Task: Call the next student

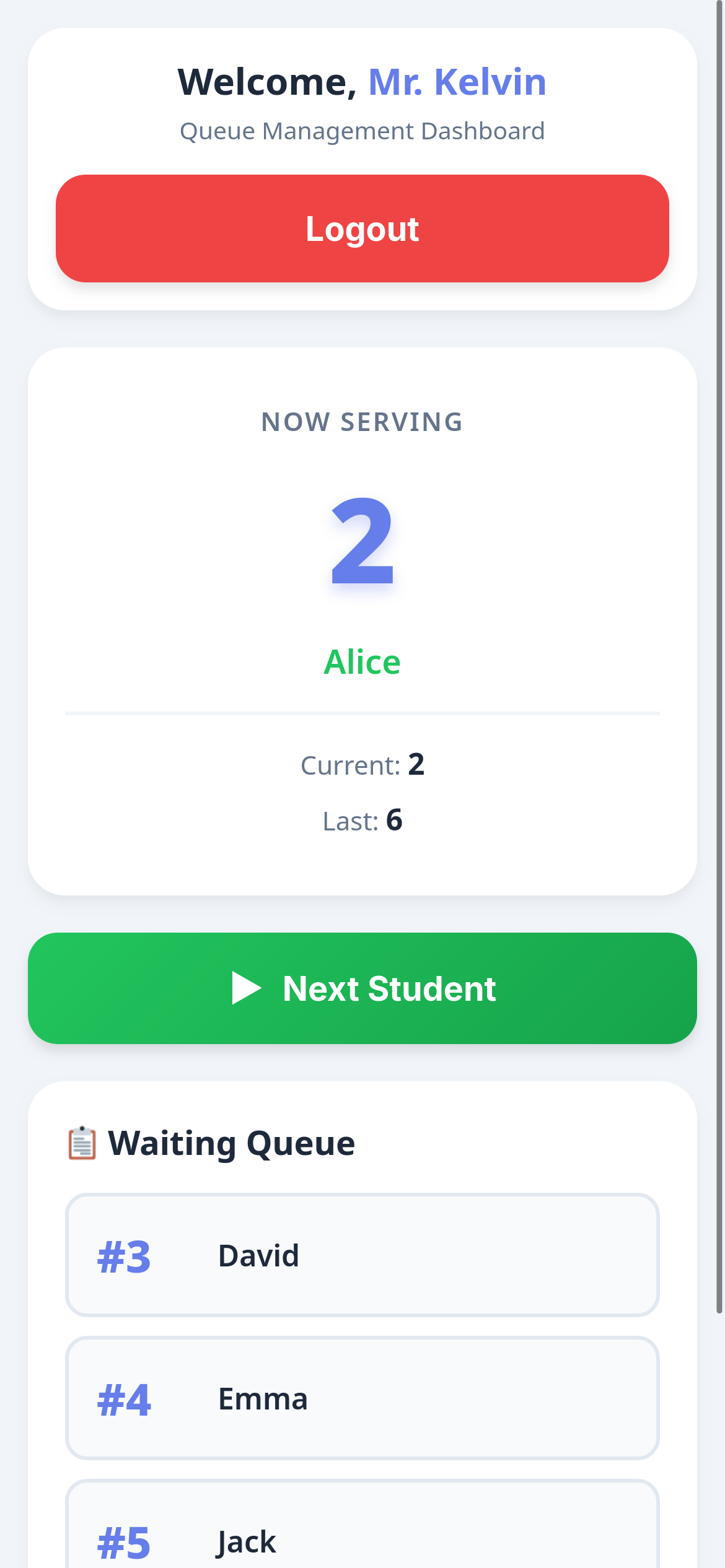Action: tap(362, 988)
